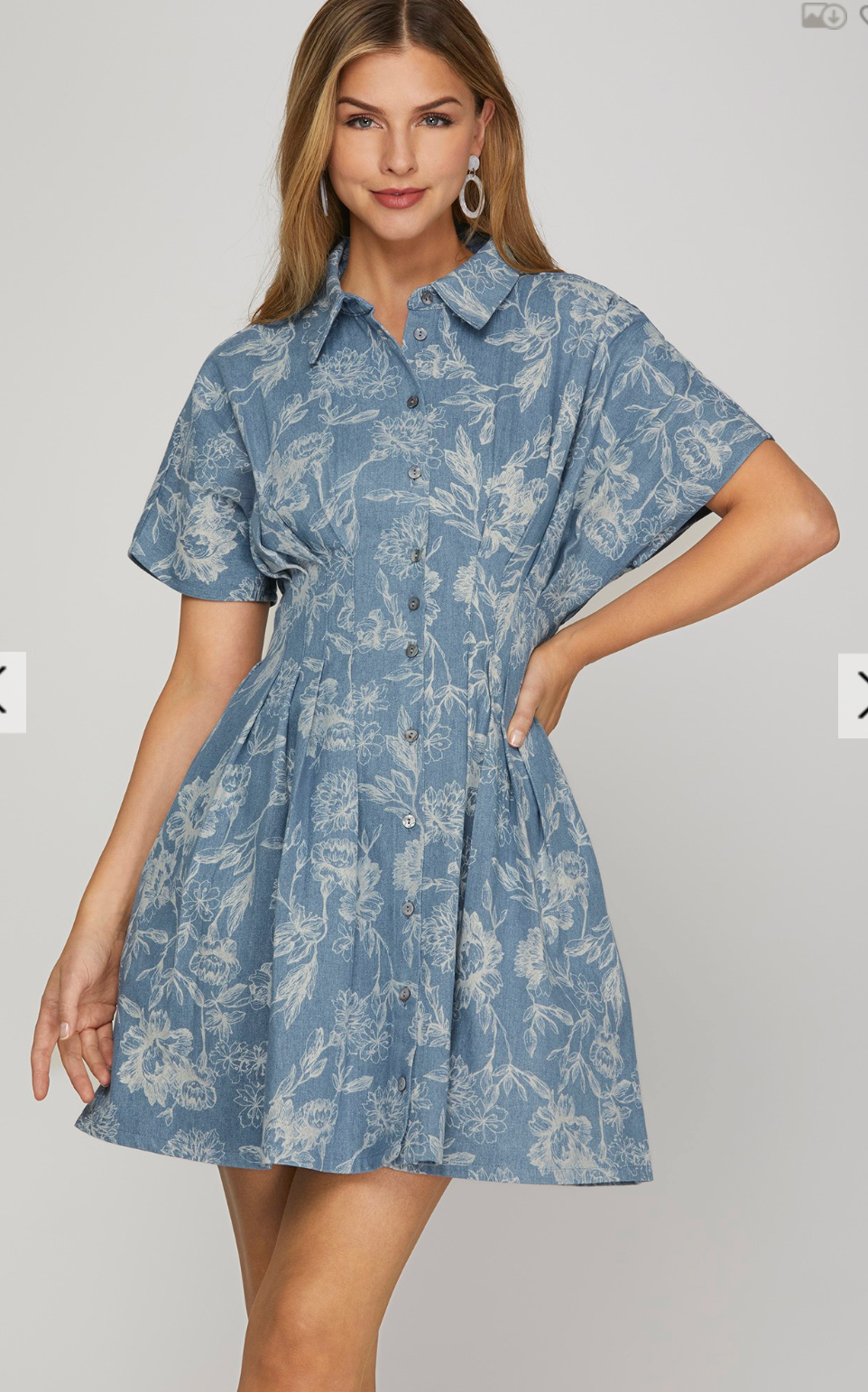Go to the previous product photo

(12, 691)
